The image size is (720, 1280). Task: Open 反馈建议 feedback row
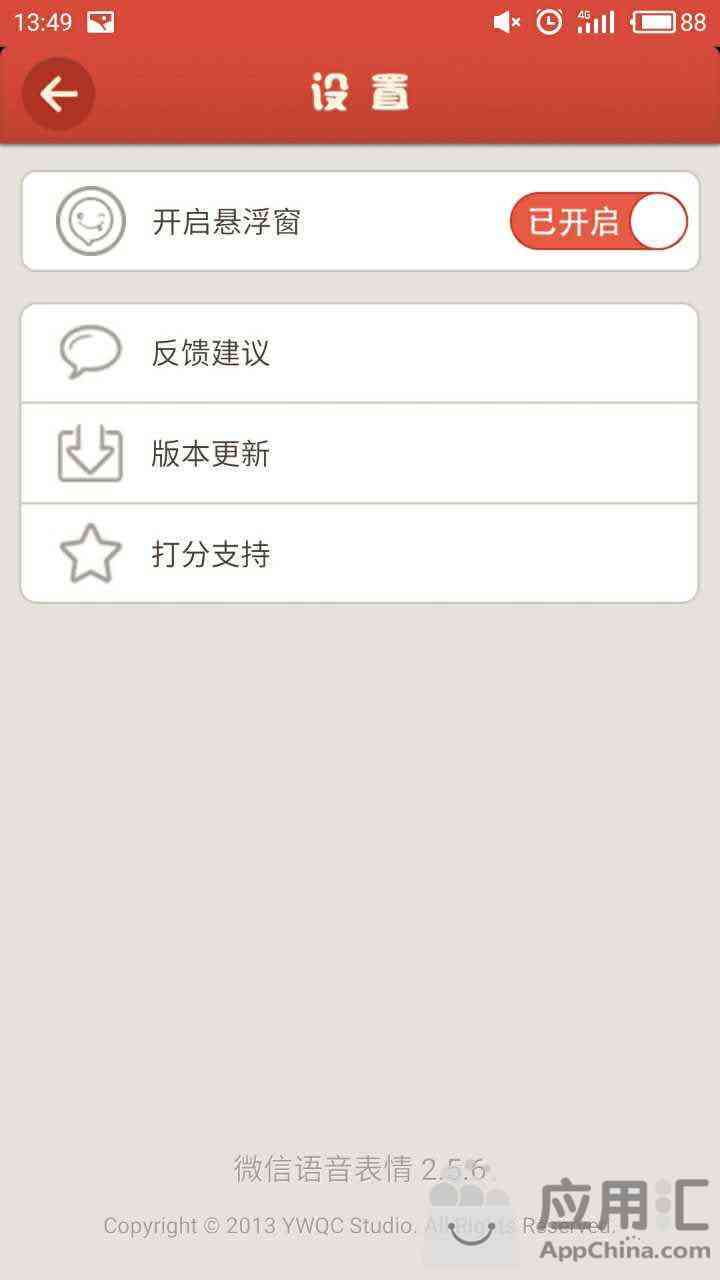tap(358, 353)
